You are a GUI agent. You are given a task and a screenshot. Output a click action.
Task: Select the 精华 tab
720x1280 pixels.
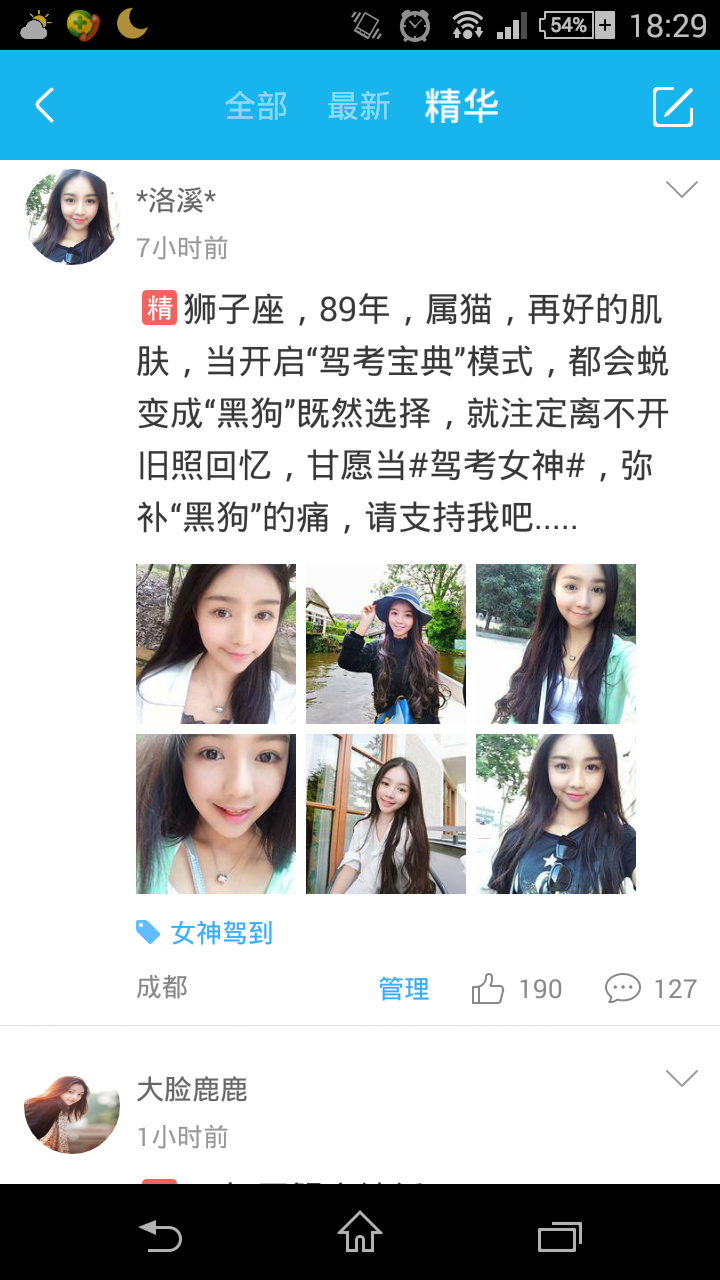coord(461,106)
